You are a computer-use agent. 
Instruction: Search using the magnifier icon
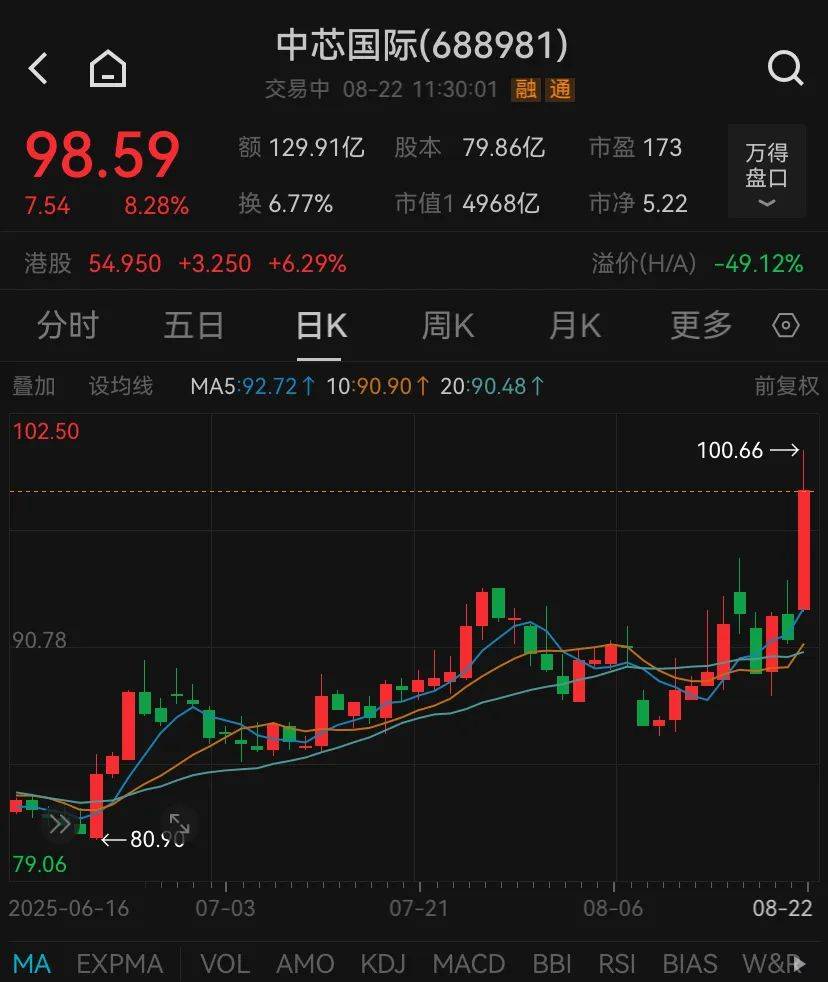coord(785,69)
